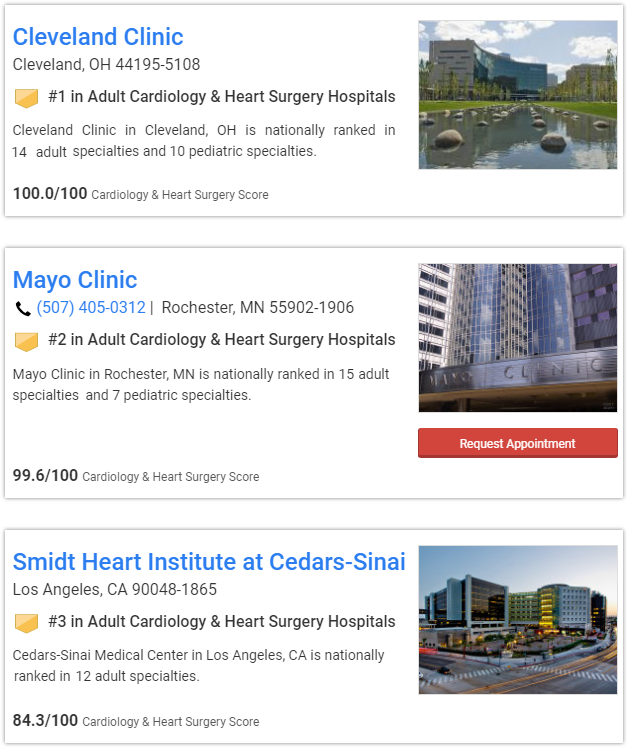Request an appointment at Mayo Clinic
This screenshot has width=627, height=753.
(x=517, y=443)
